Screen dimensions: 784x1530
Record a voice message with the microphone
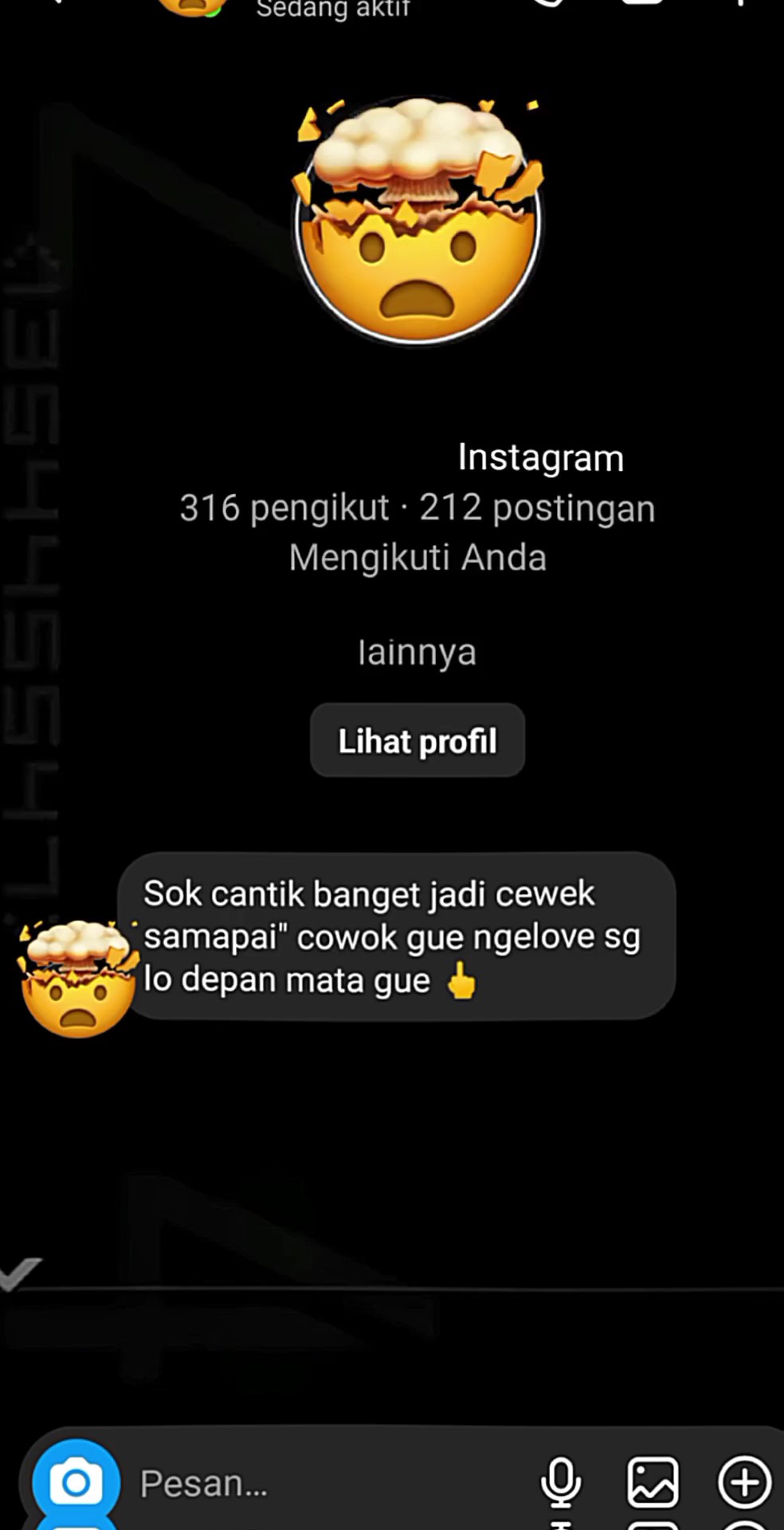[561, 1483]
